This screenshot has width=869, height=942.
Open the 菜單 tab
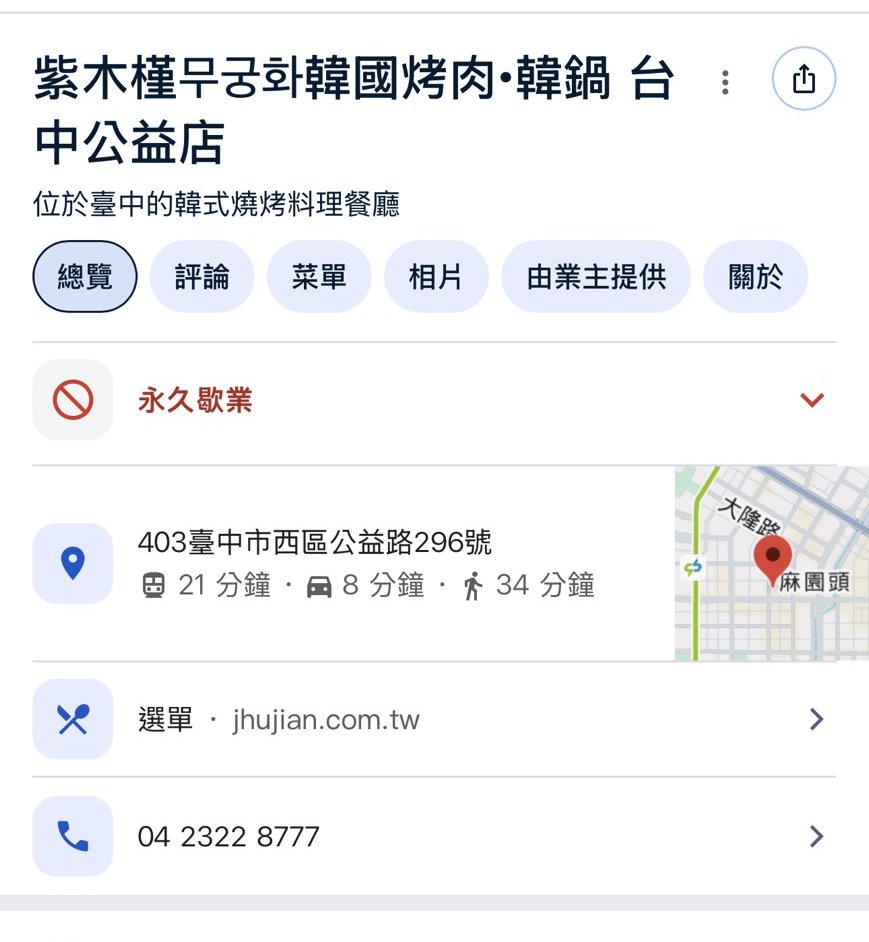click(x=319, y=277)
